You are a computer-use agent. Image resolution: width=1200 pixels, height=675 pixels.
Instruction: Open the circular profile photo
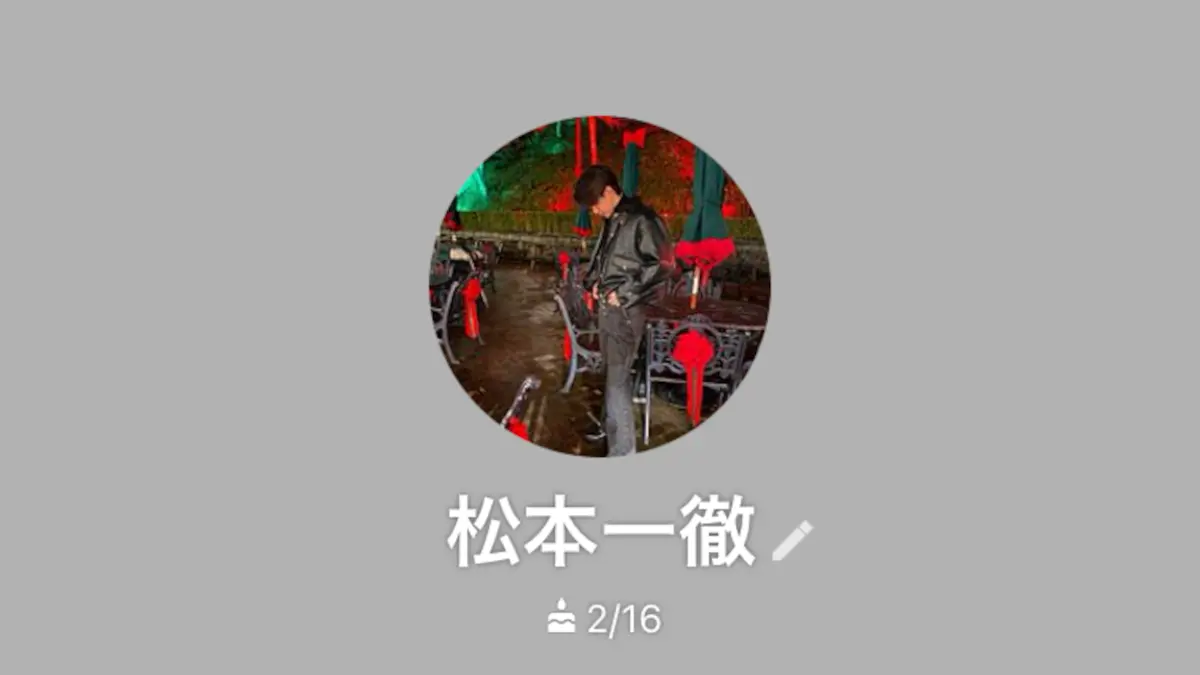[600, 287]
